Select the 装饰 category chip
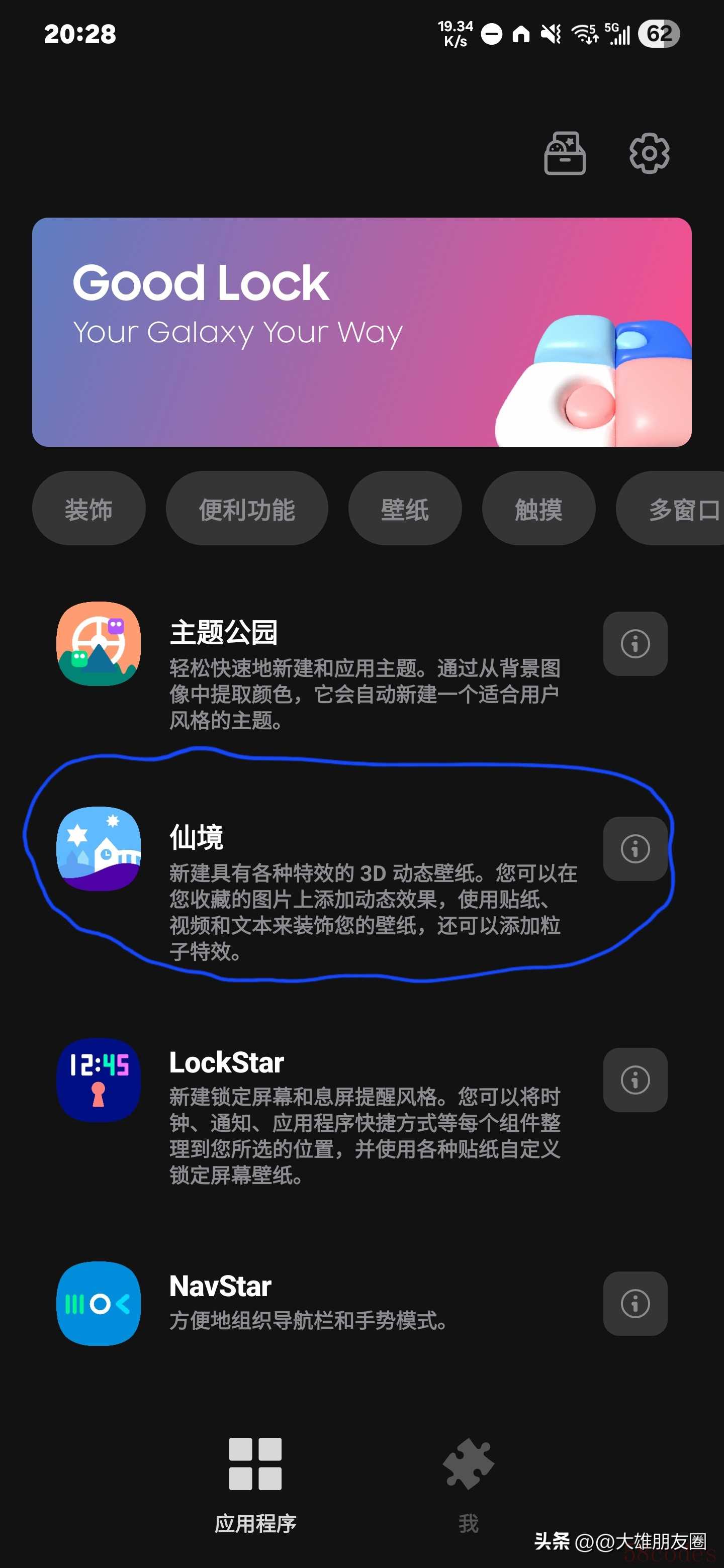The height and width of the screenshot is (1568, 724). pyautogui.click(x=89, y=509)
